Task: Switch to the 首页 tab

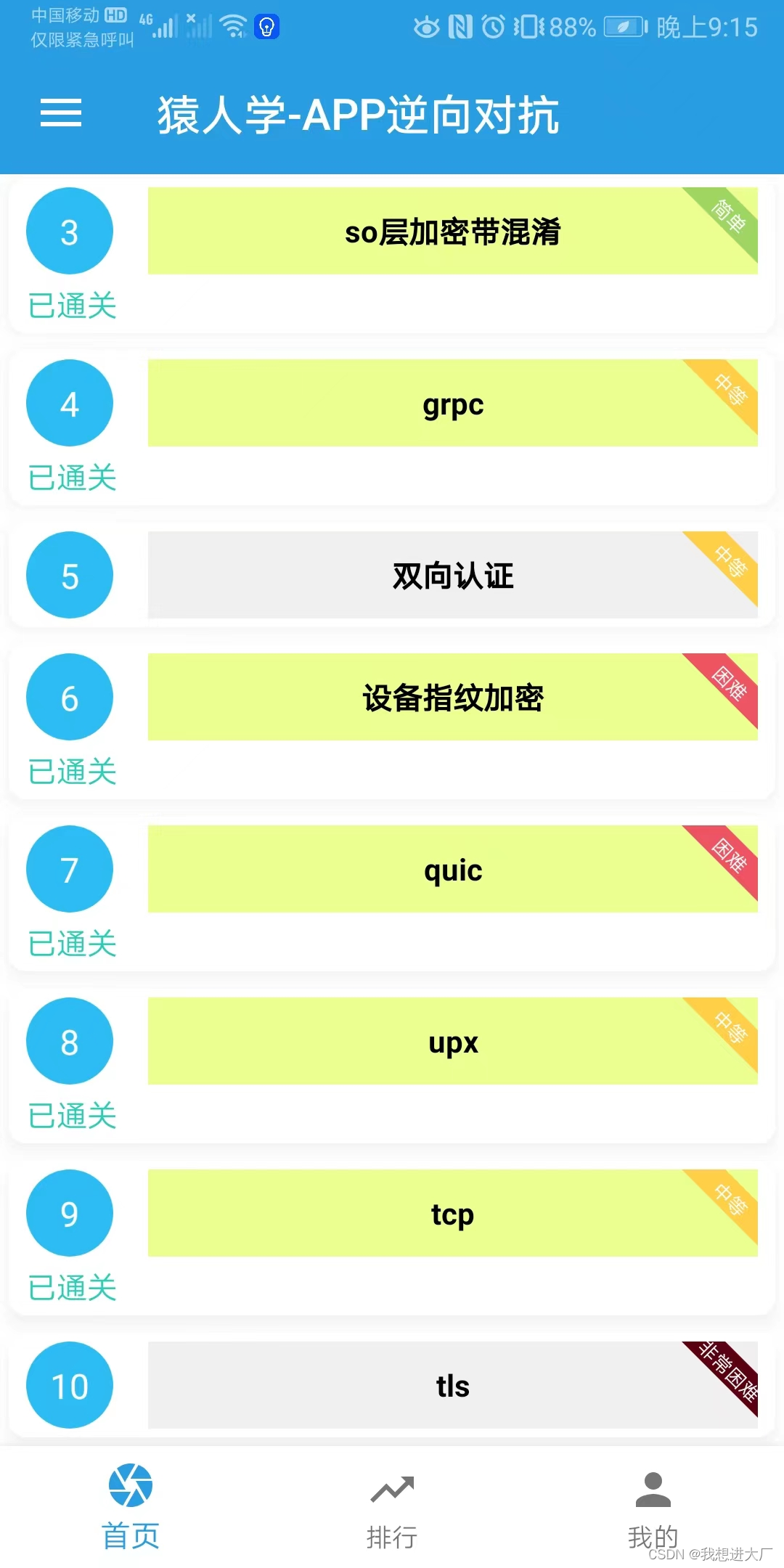Action: [x=131, y=1507]
